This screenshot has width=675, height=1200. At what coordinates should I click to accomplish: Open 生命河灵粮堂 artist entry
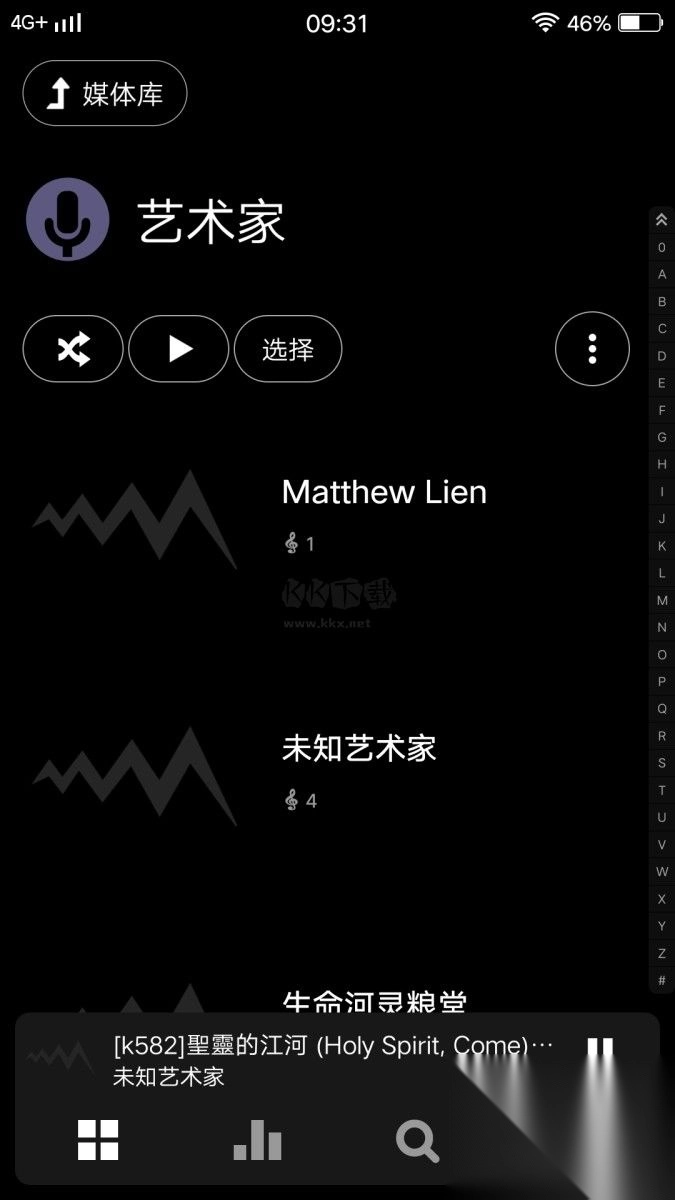(x=374, y=1000)
